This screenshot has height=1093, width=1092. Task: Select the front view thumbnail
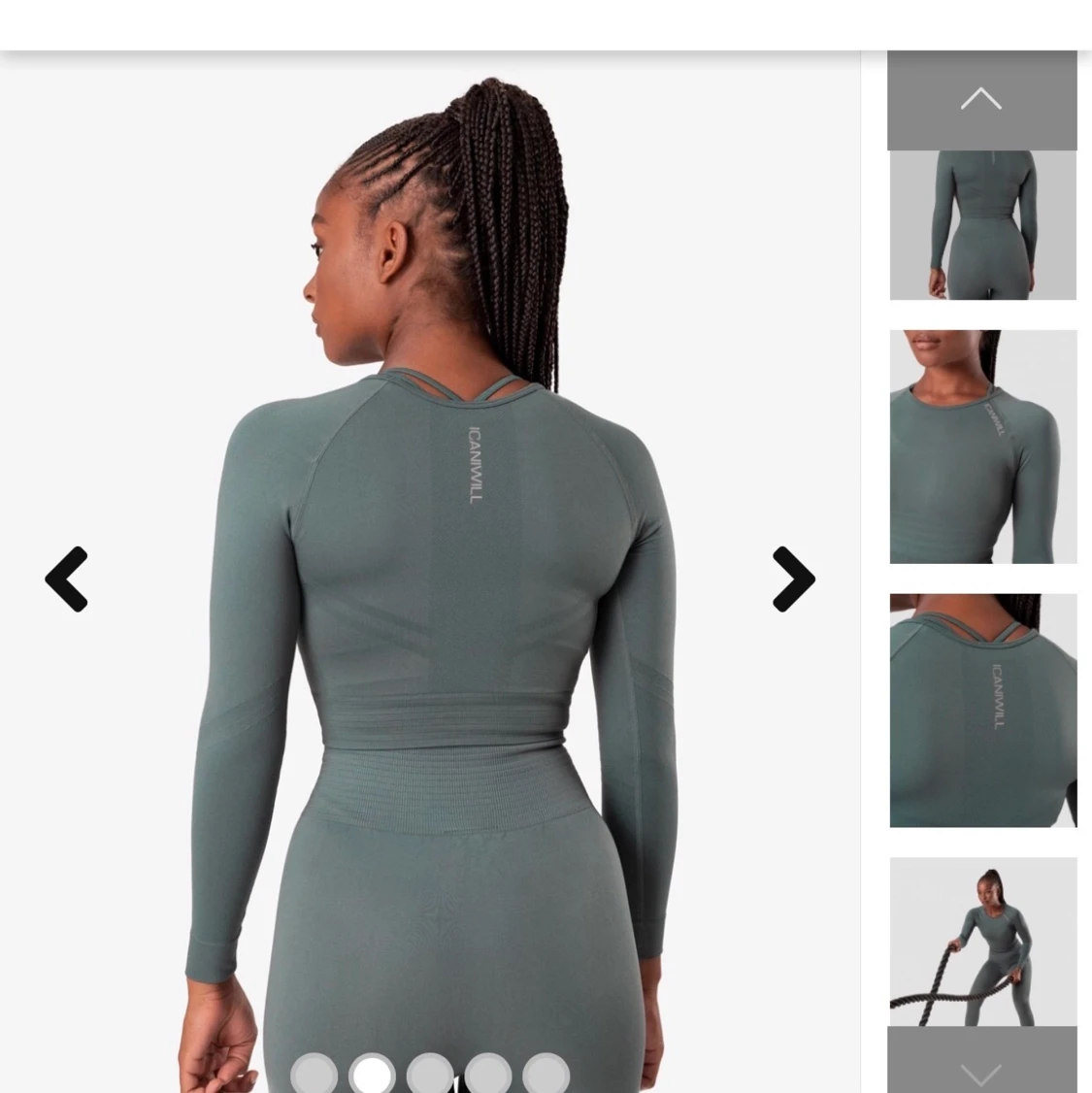coord(982,447)
